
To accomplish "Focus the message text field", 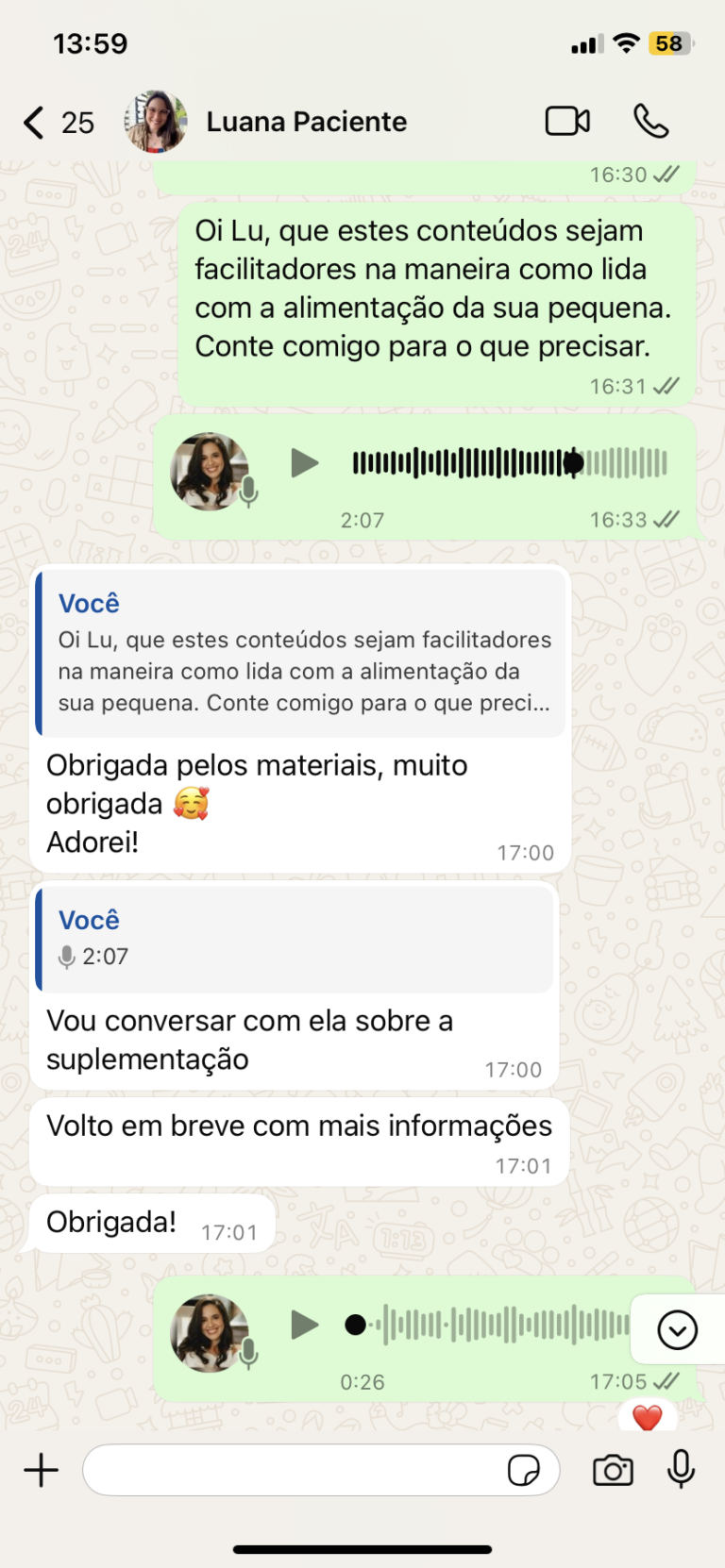I will (x=293, y=1470).
